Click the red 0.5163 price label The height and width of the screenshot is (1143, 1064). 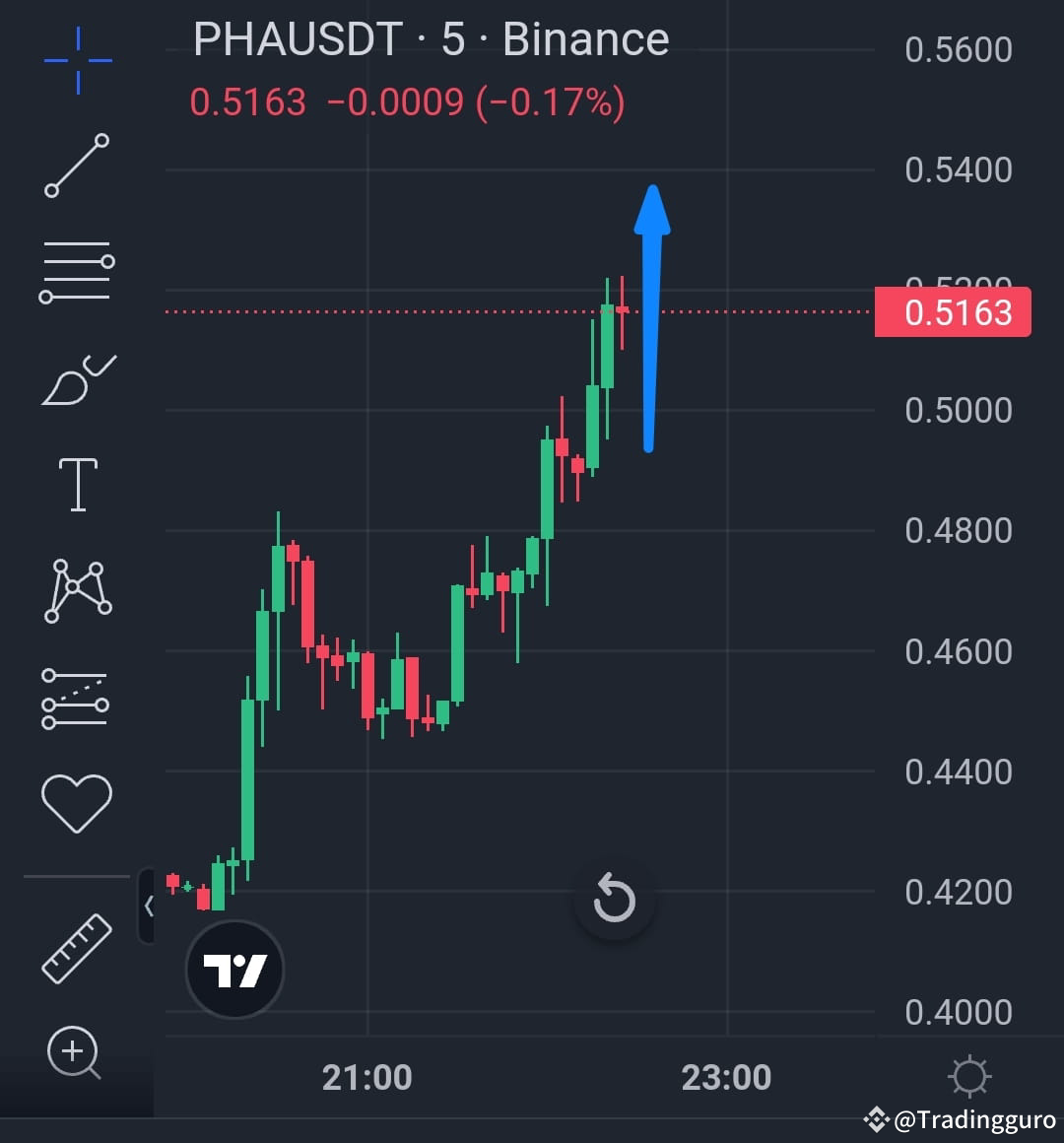[952, 311]
